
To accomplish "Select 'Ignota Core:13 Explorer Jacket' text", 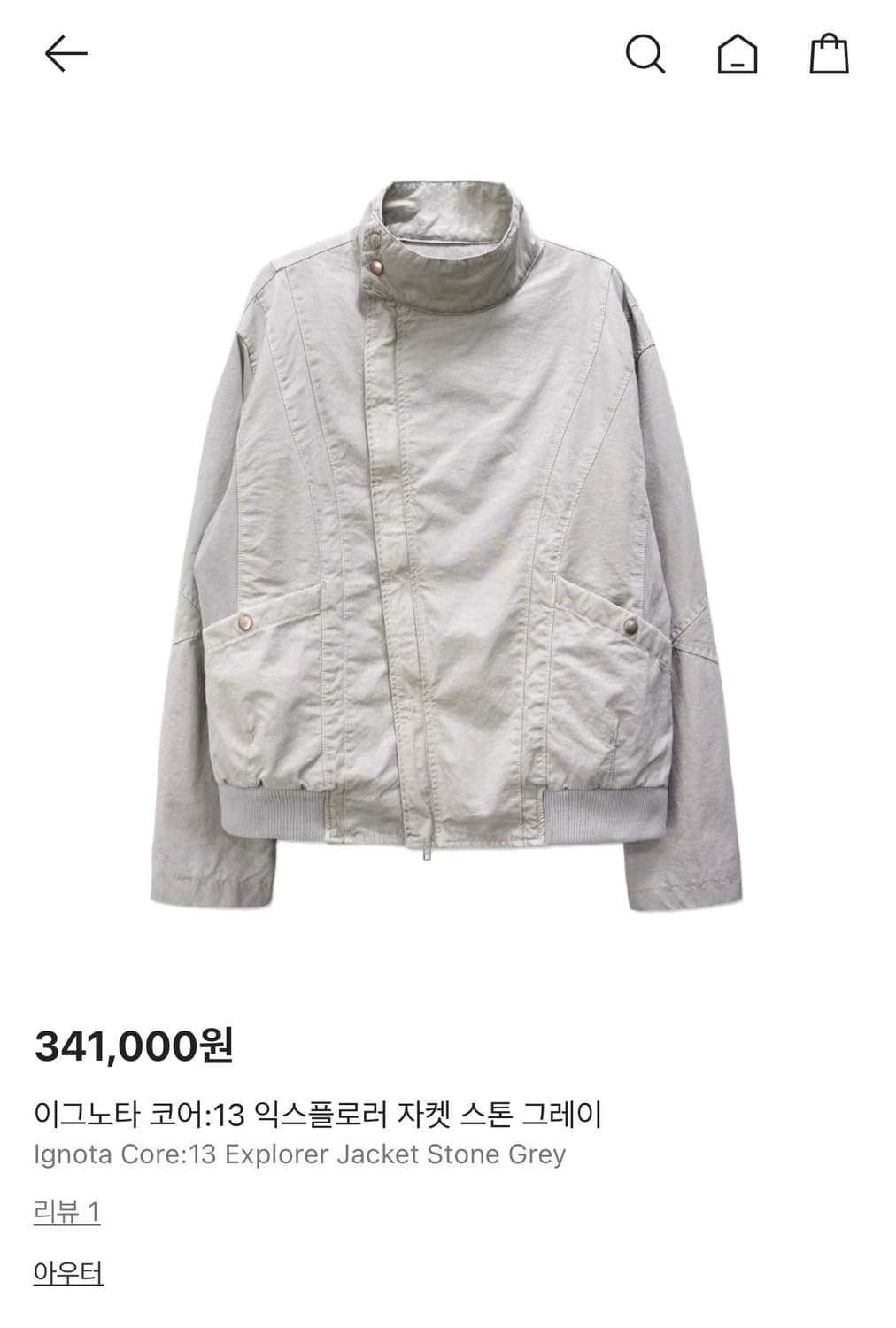I will (x=301, y=1153).
